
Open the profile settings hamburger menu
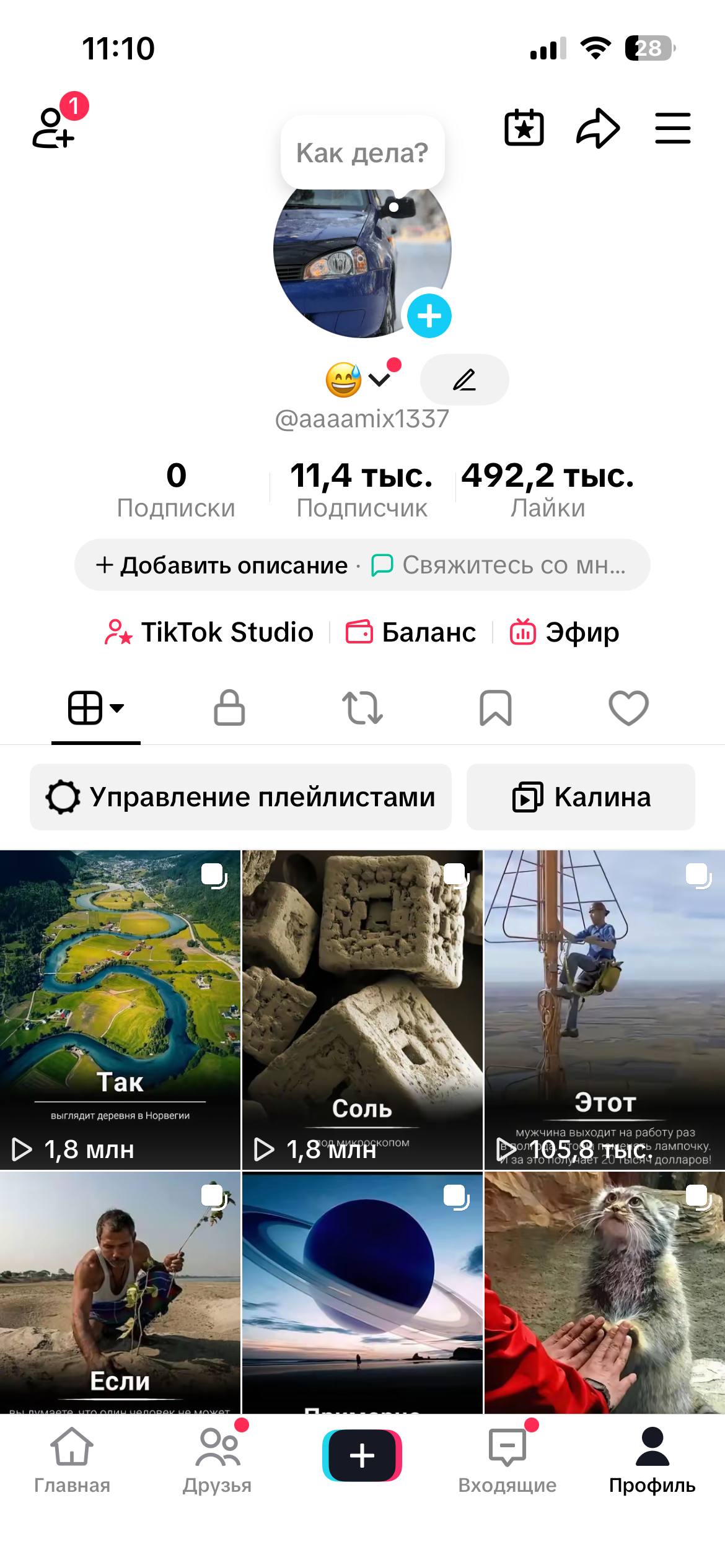[x=673, y=127]
